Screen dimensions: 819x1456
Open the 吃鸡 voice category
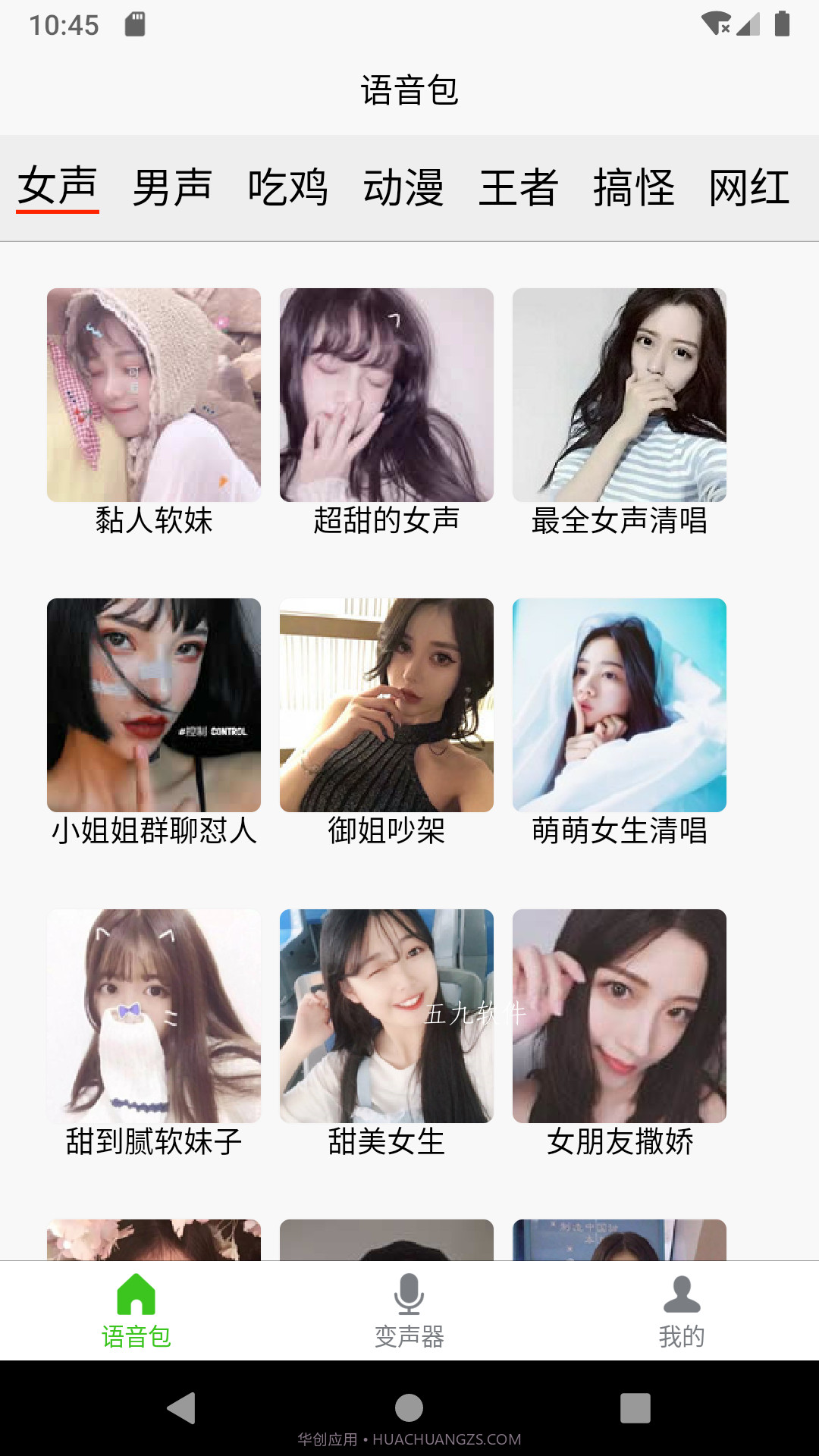[x=288, y=190]
